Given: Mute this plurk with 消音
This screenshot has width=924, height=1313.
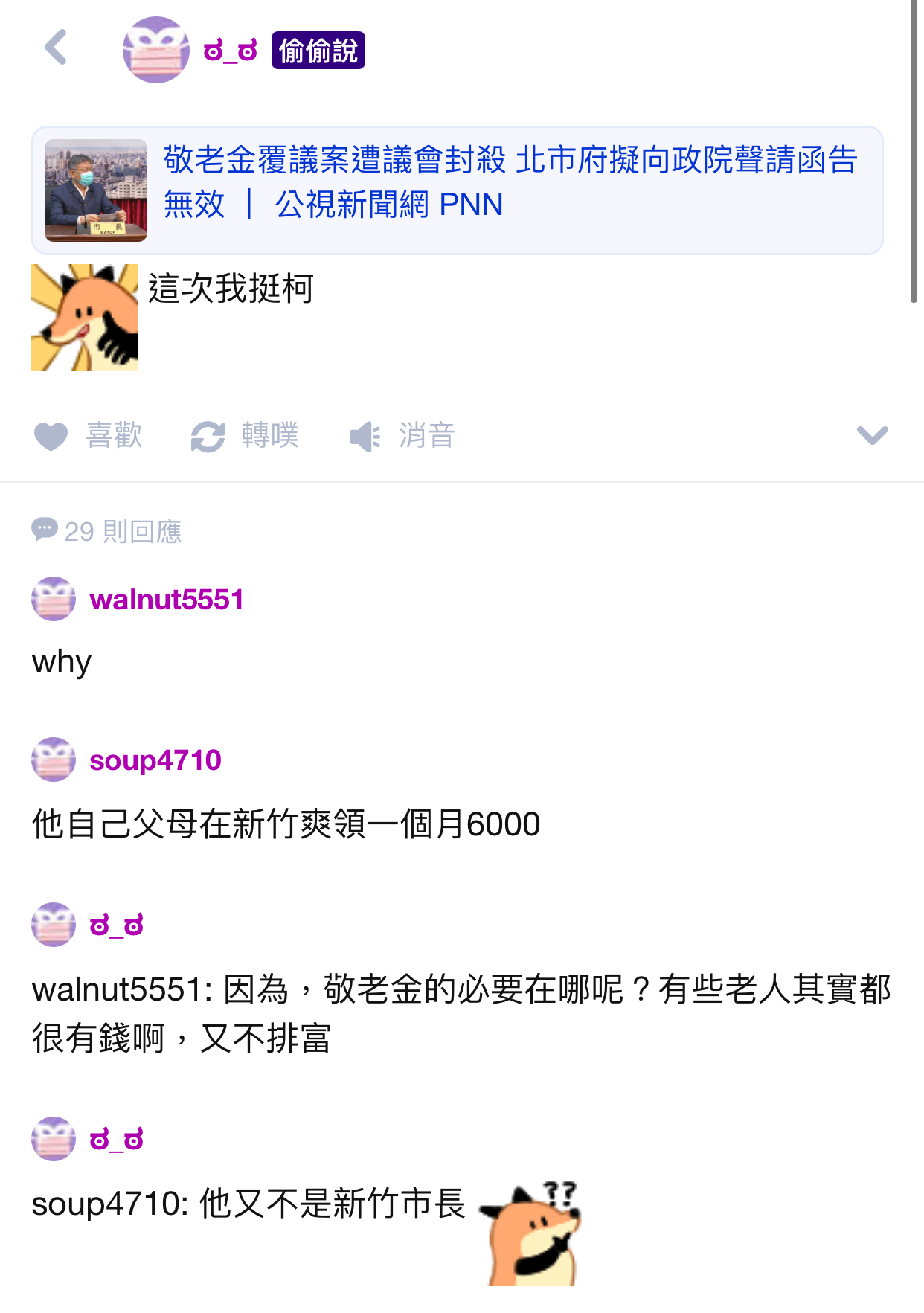Looking at the screenshot, I should coord(402,435).
